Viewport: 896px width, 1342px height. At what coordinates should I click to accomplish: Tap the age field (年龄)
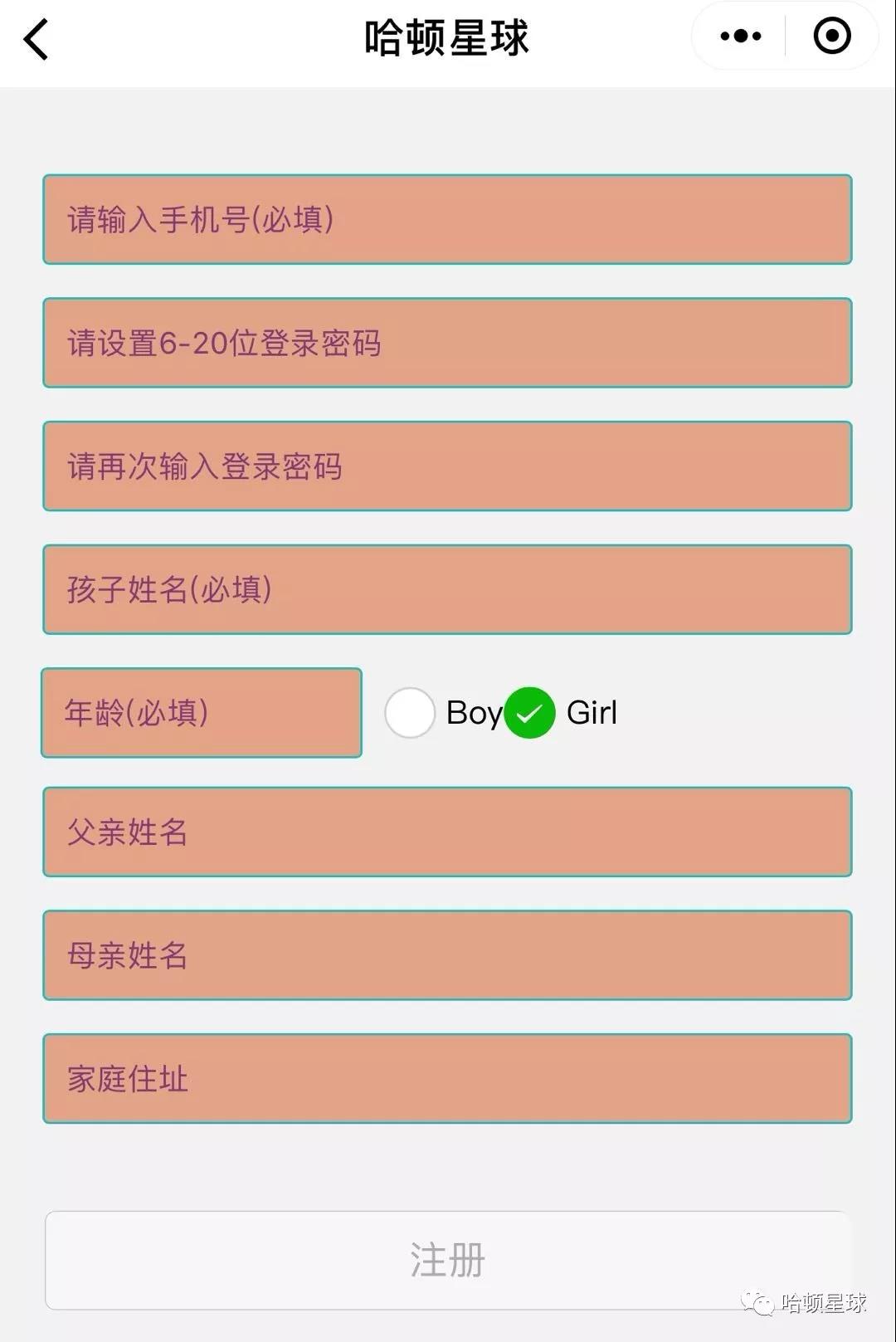coord(202,713)
